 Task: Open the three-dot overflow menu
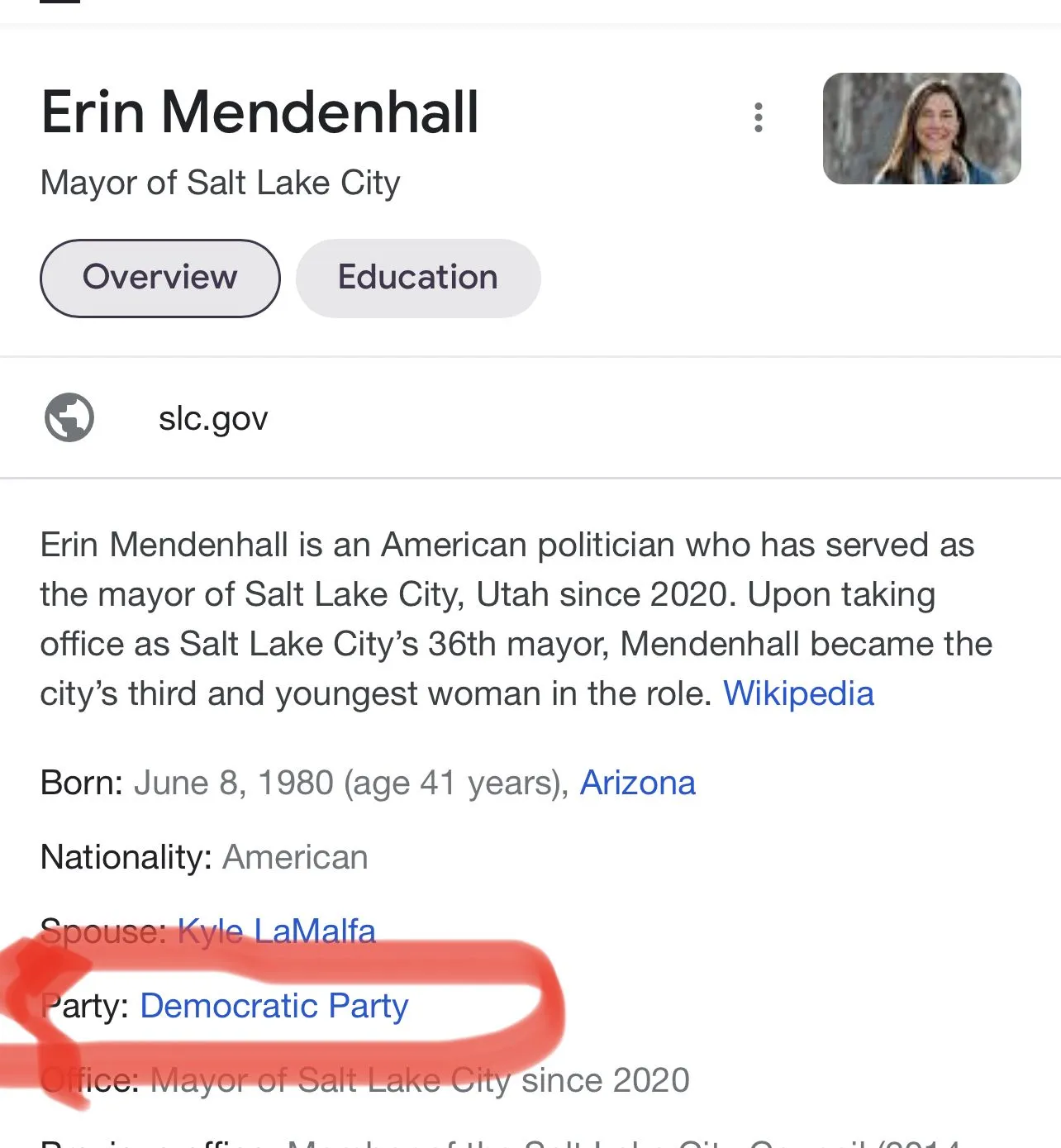point(758,117)
